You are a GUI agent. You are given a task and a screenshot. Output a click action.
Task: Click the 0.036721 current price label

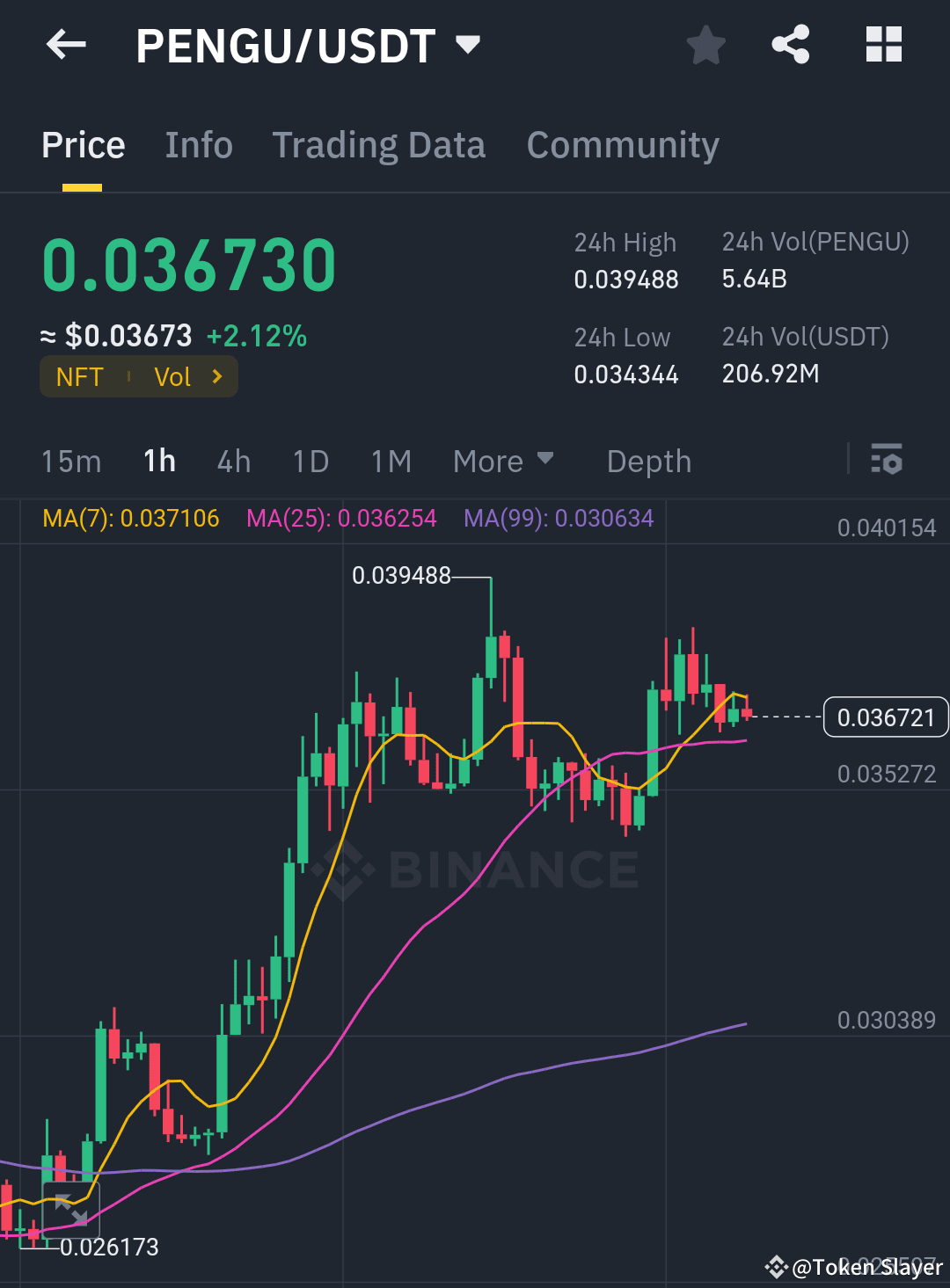tap(886, 717)
